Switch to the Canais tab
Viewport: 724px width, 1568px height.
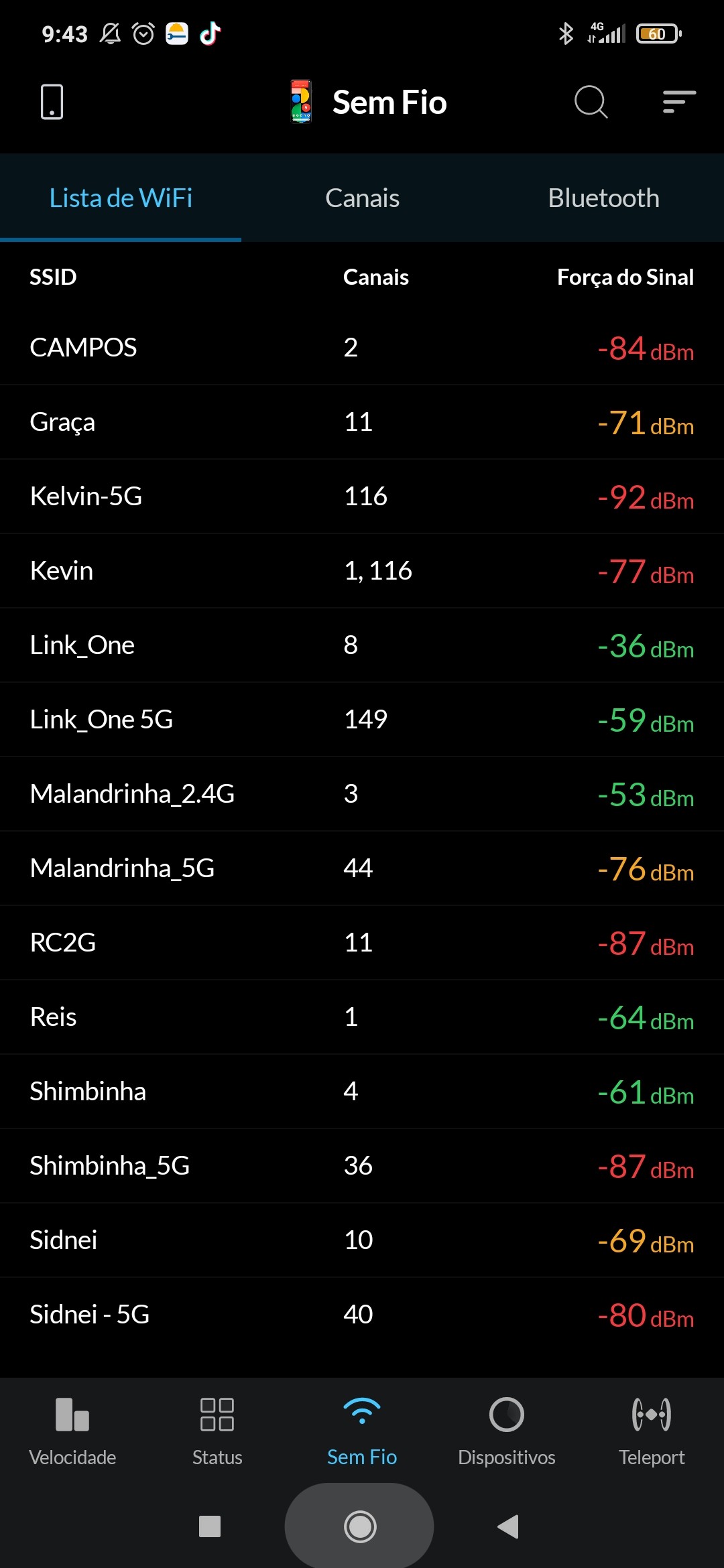[x=362, y=198]
